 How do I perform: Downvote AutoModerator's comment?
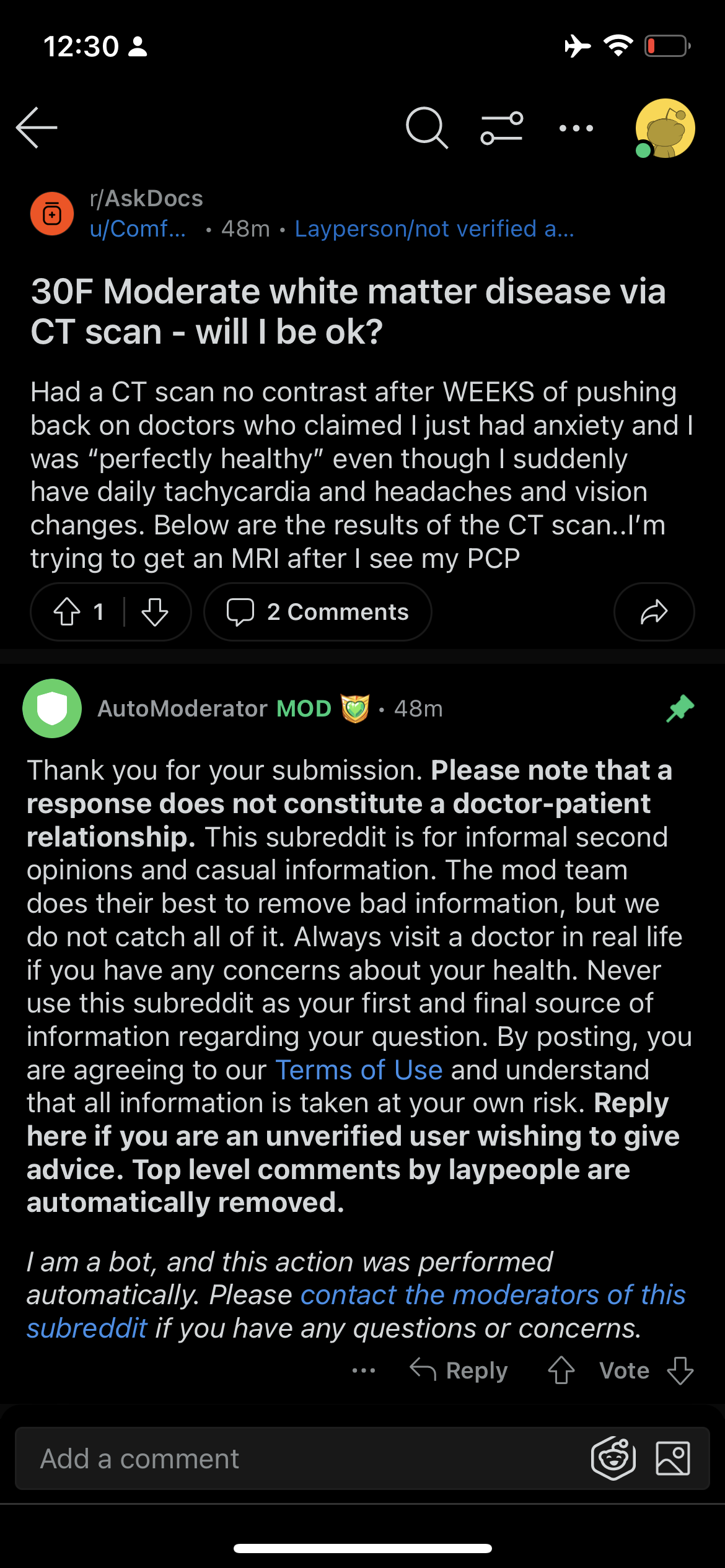tap(680, 1370)
